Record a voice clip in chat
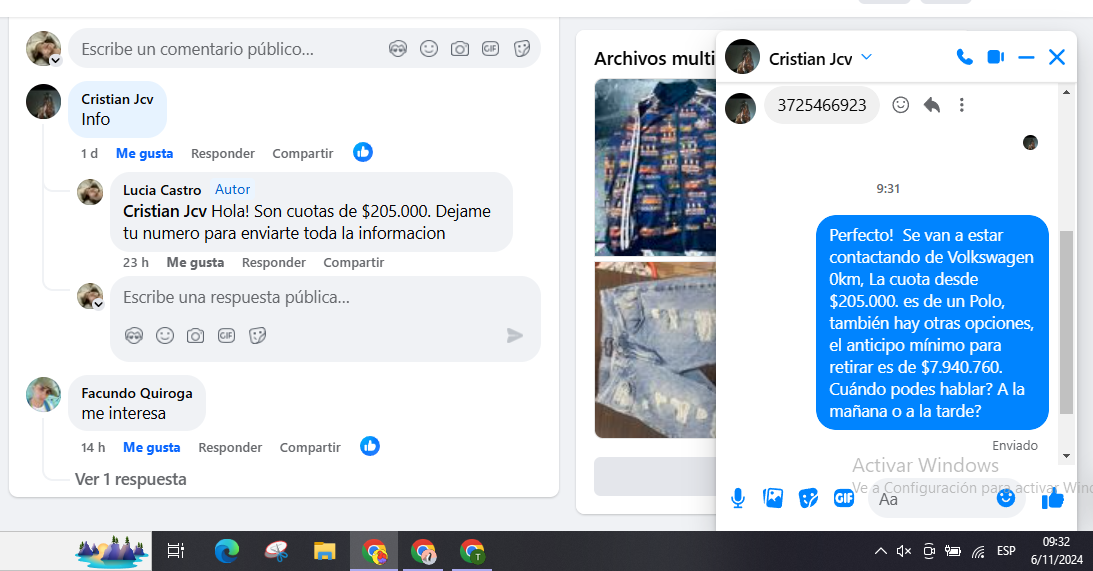The width and height of the screenshot is (1093, 571). tap(738, 498)
